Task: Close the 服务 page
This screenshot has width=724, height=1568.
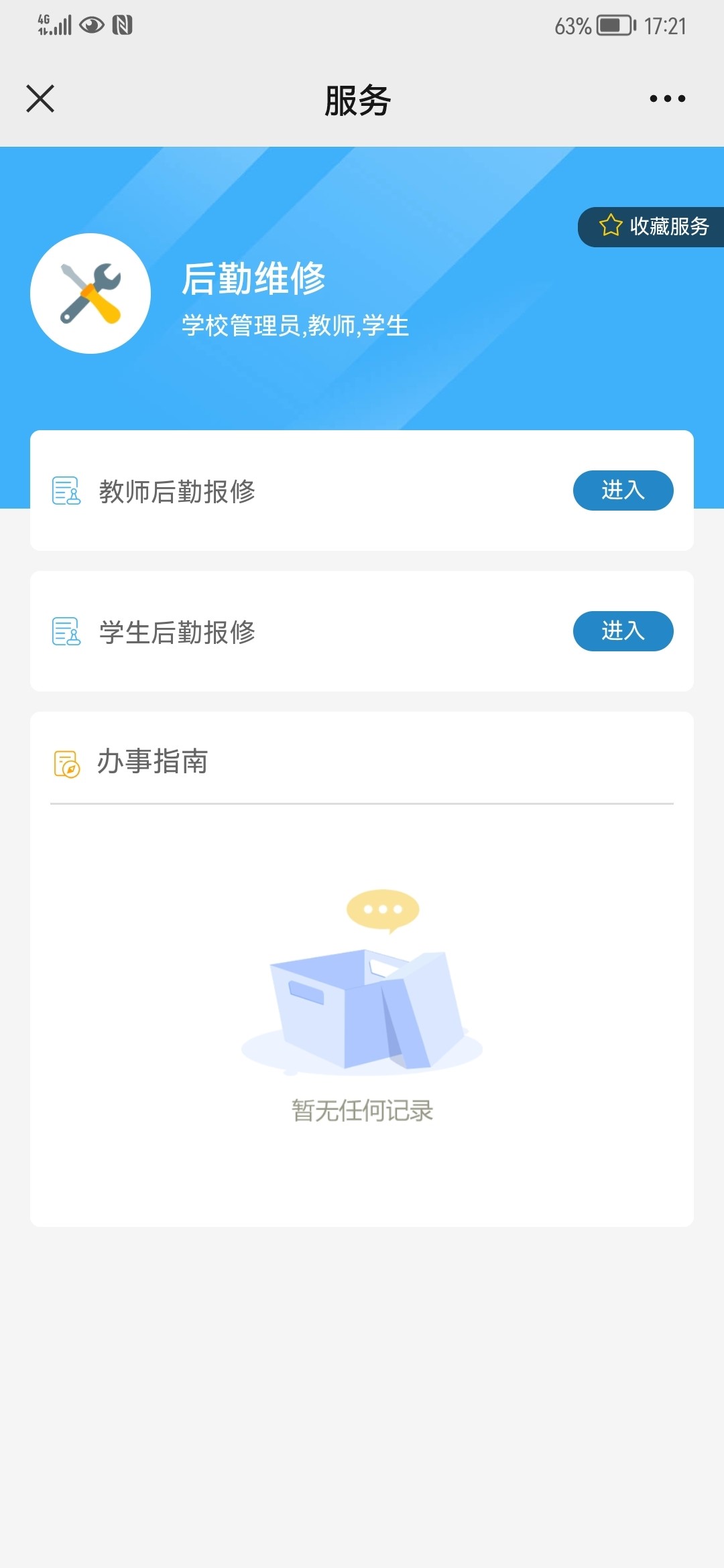Action: [x=40, y=99]
